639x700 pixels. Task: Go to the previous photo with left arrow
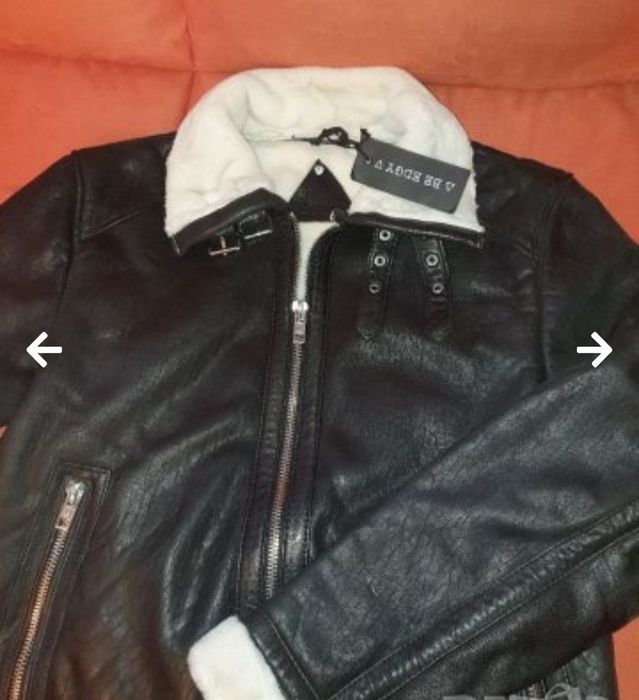click(43, 350)
